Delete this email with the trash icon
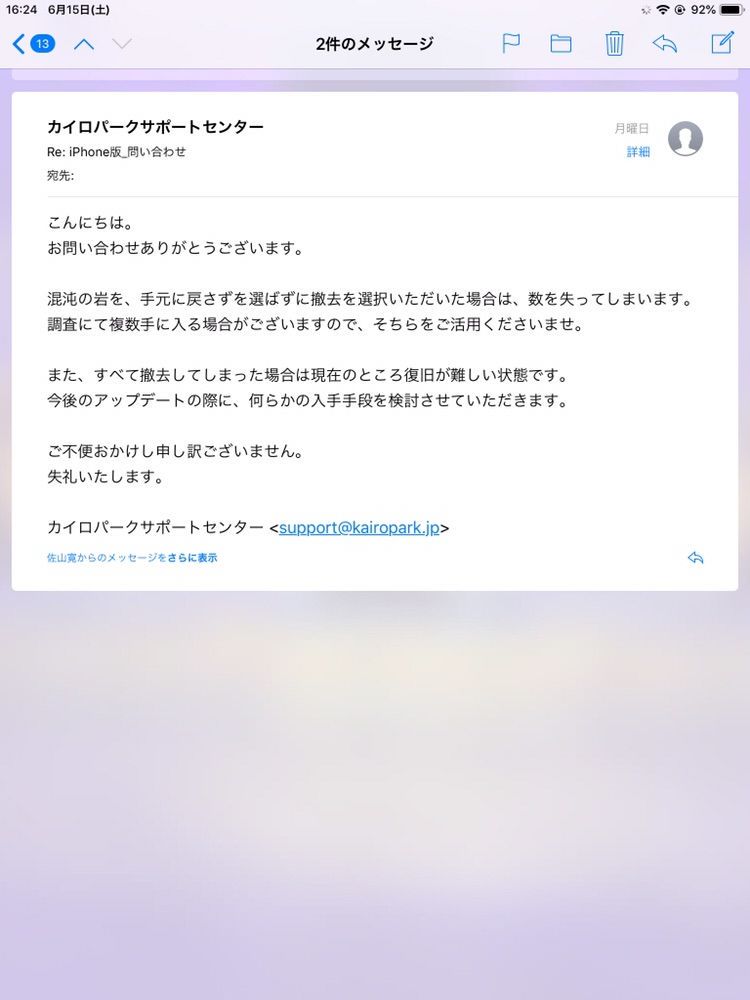 (x=614, y=44)
